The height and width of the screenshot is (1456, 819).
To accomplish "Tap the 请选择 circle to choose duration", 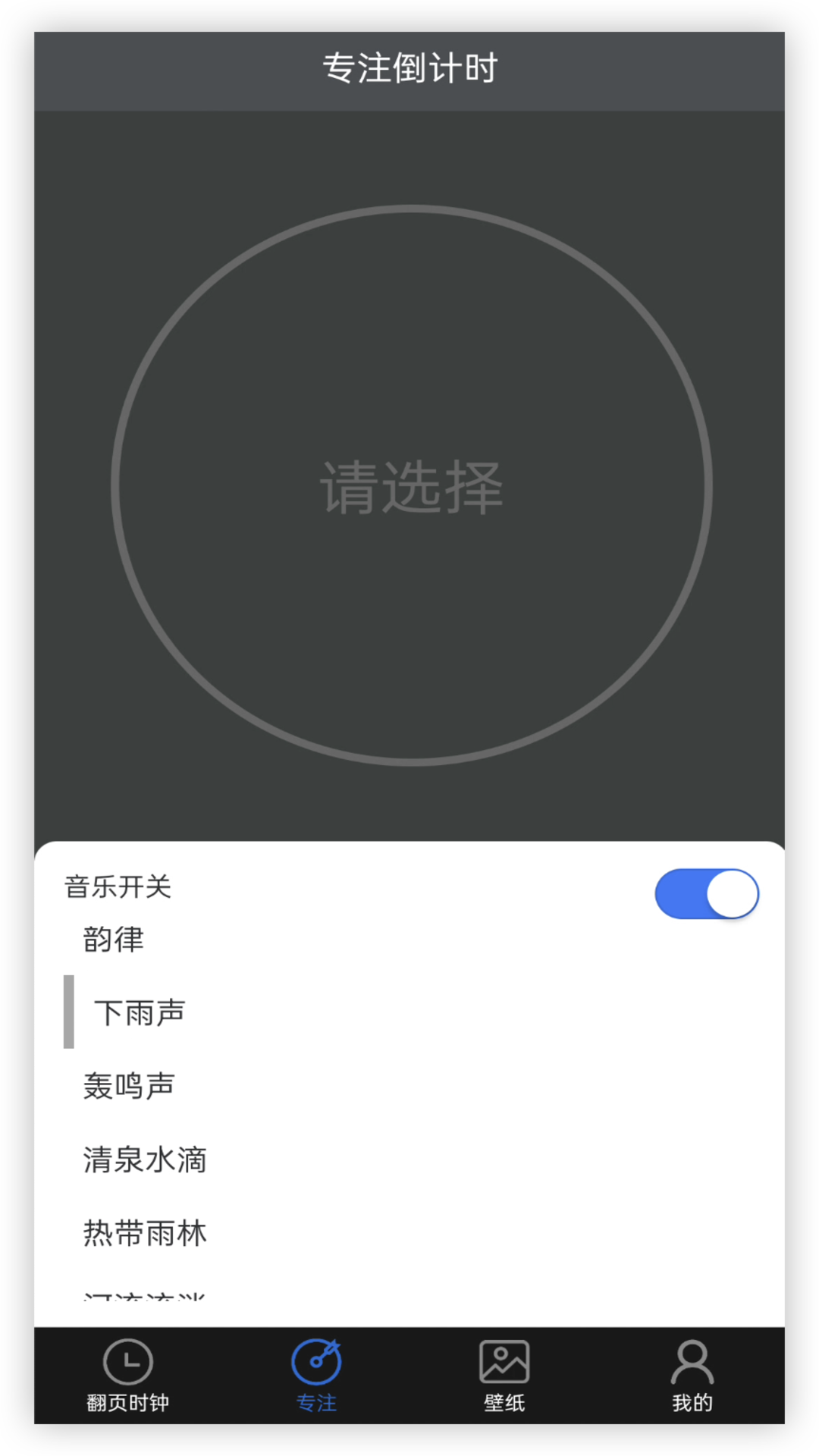I will (x=409, y=488).
